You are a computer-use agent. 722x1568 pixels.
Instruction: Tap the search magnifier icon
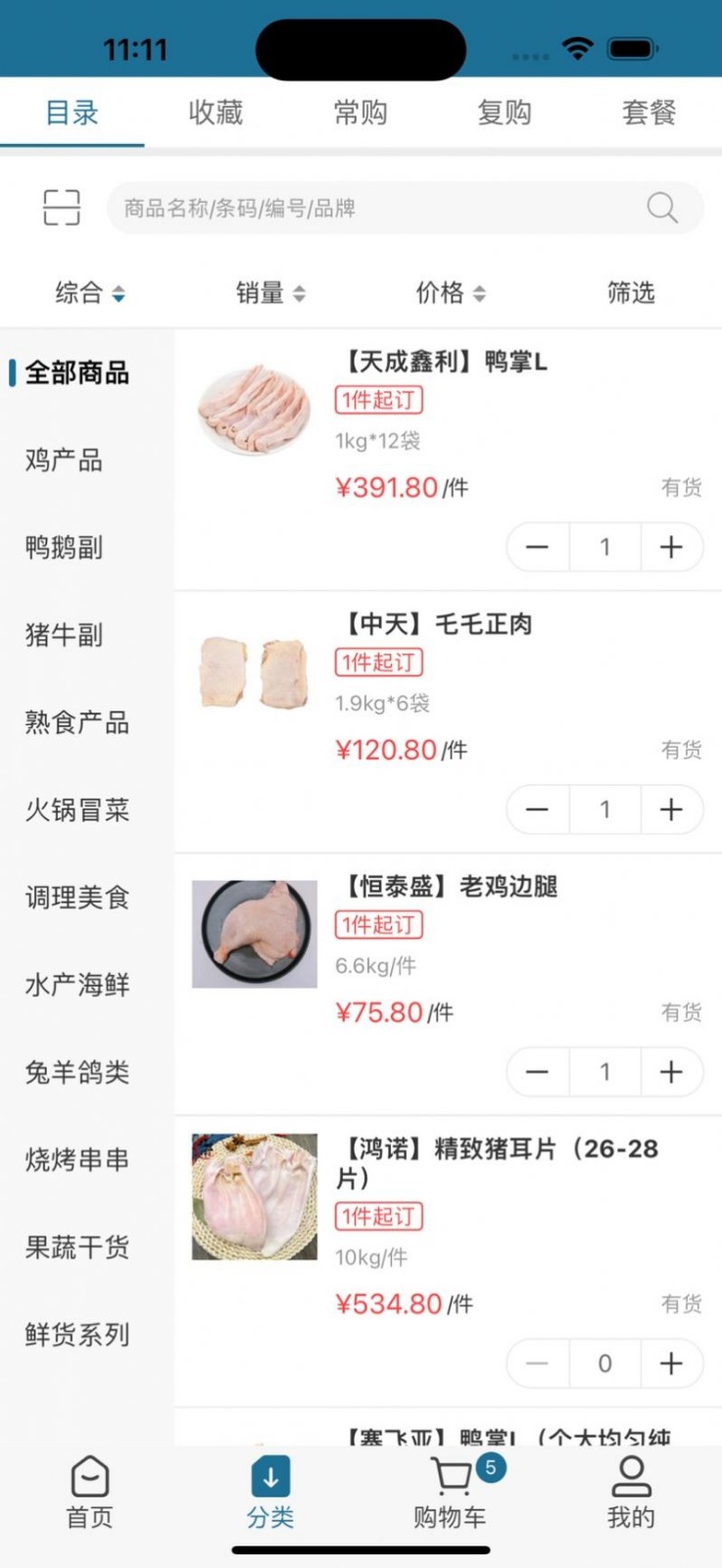tap(662, 208)
